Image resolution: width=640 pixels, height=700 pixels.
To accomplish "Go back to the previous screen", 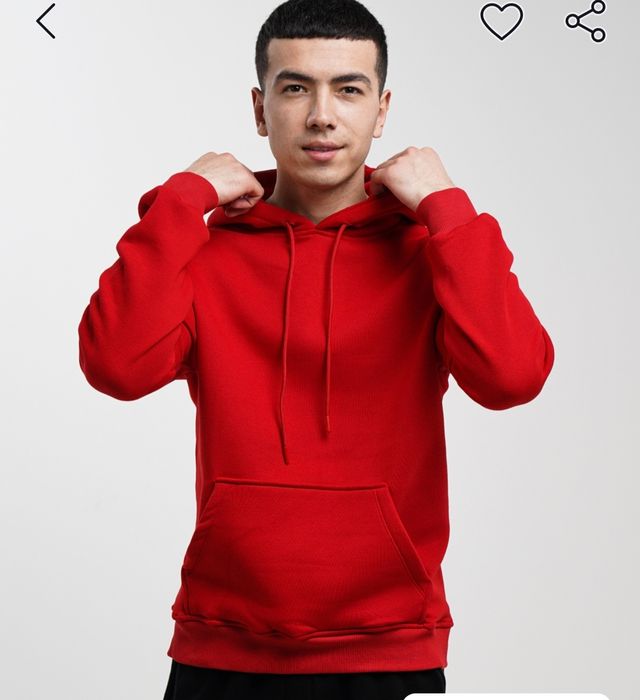I will 46,21.
